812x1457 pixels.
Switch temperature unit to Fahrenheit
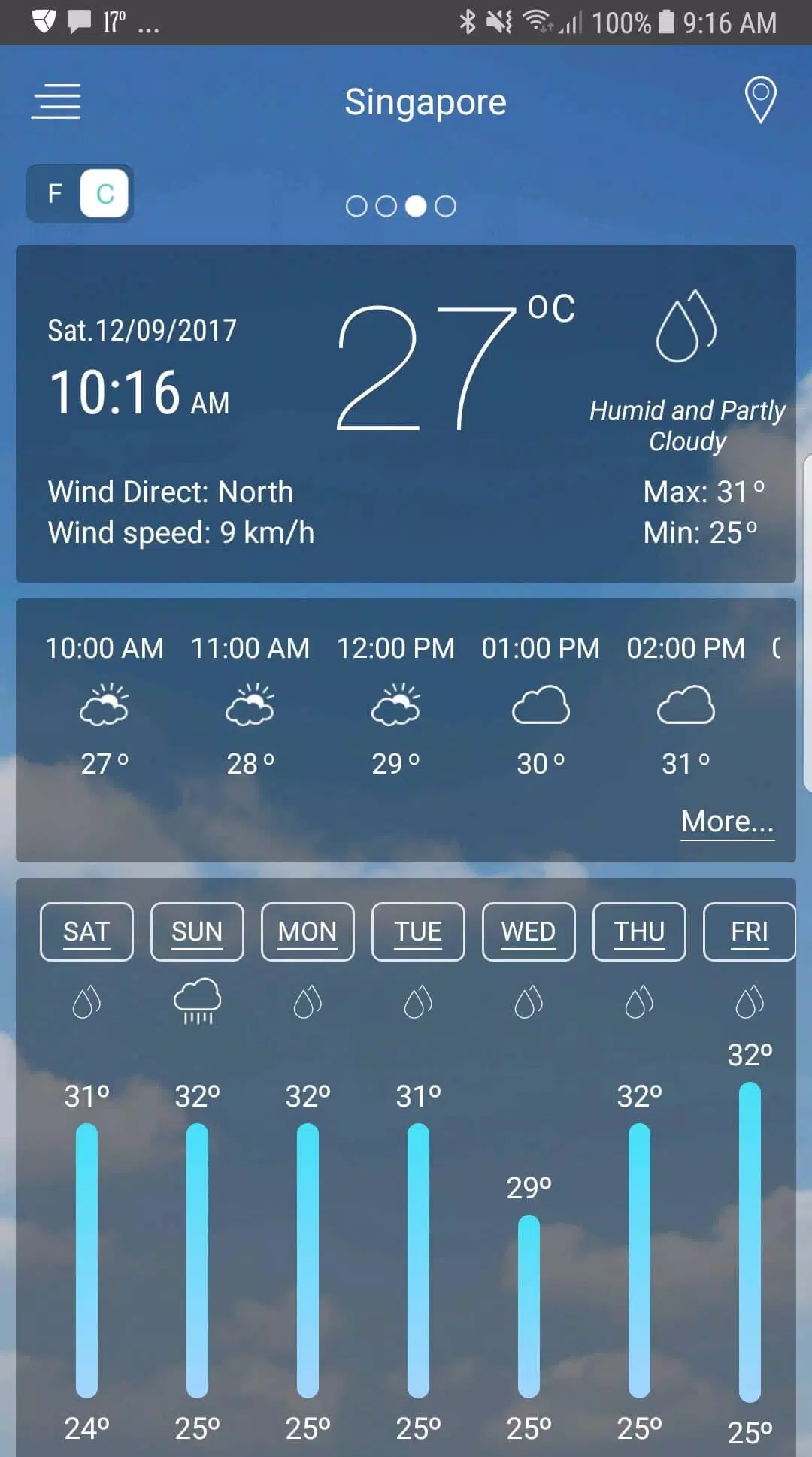(x=53, y=193)
